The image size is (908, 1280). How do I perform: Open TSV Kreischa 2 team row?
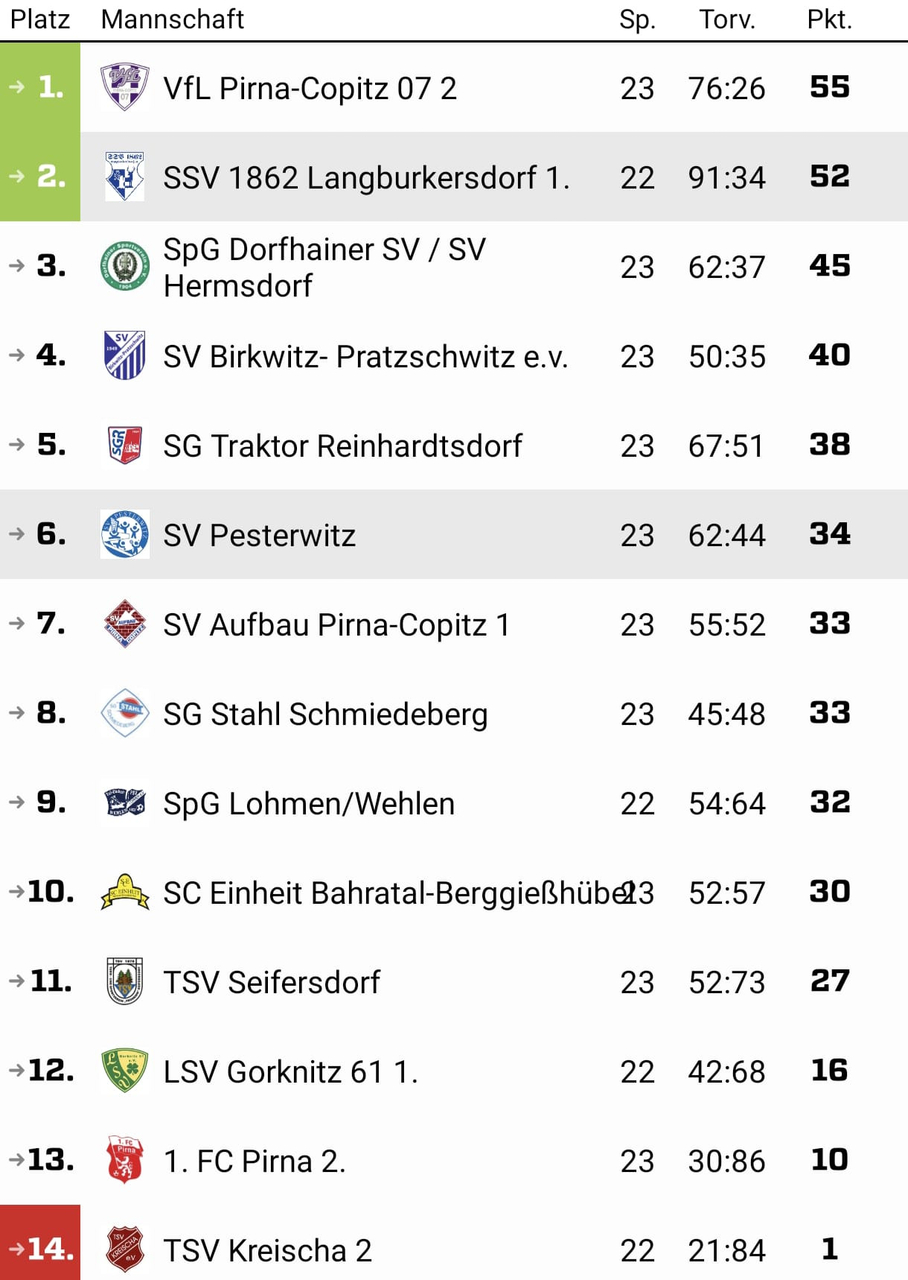(454, 1243)
